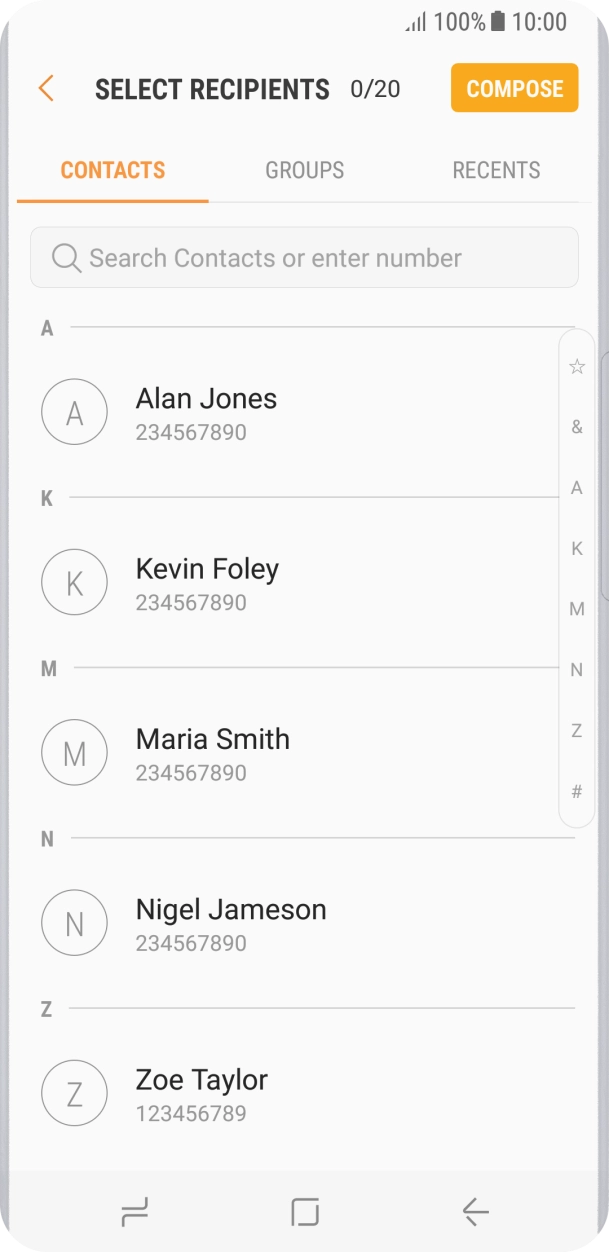Viewport: 609px width, 1252px height.
Task: Switch to the Recents tab
Action: 496,170
